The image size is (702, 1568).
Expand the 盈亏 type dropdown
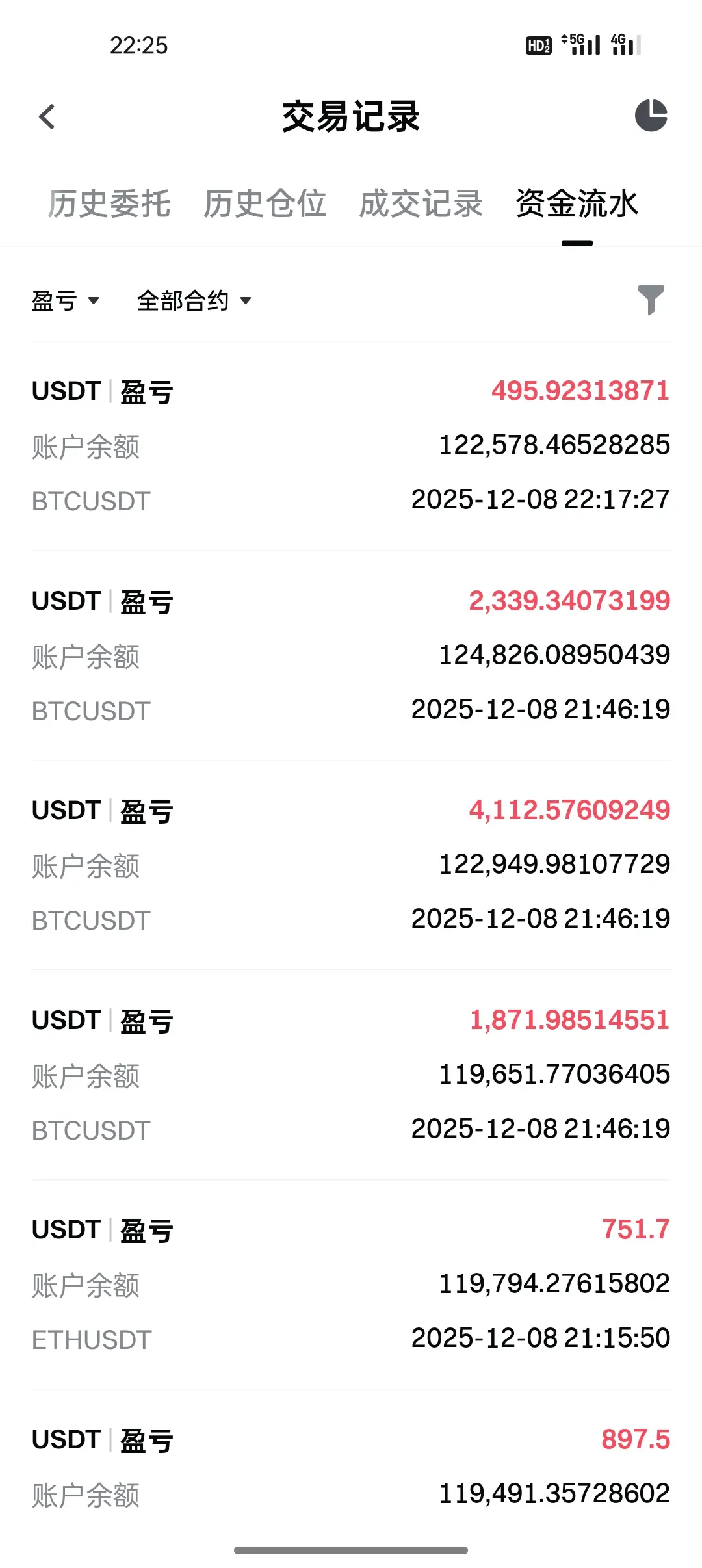point(65,300)
